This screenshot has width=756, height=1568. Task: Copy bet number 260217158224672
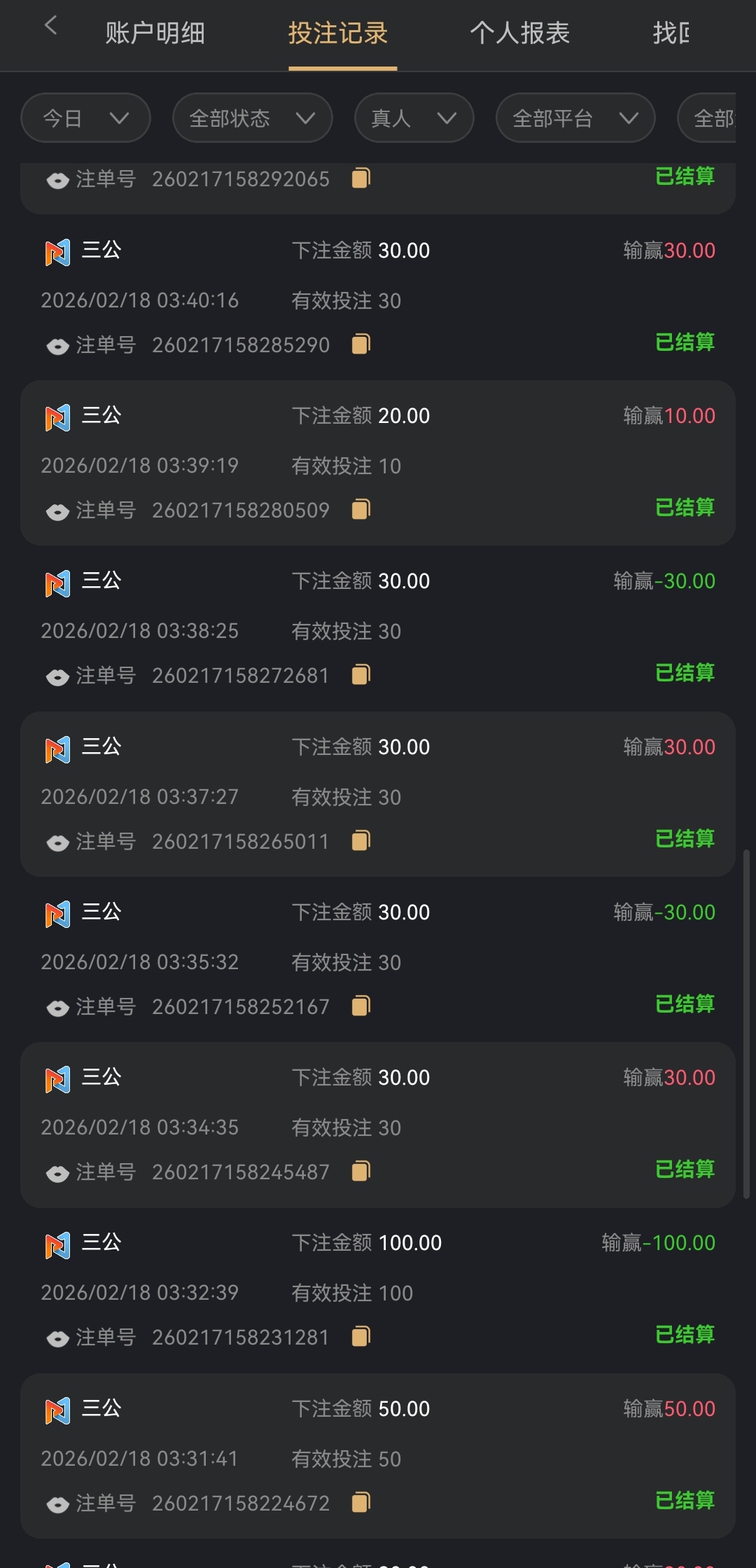click(360, 1502)
